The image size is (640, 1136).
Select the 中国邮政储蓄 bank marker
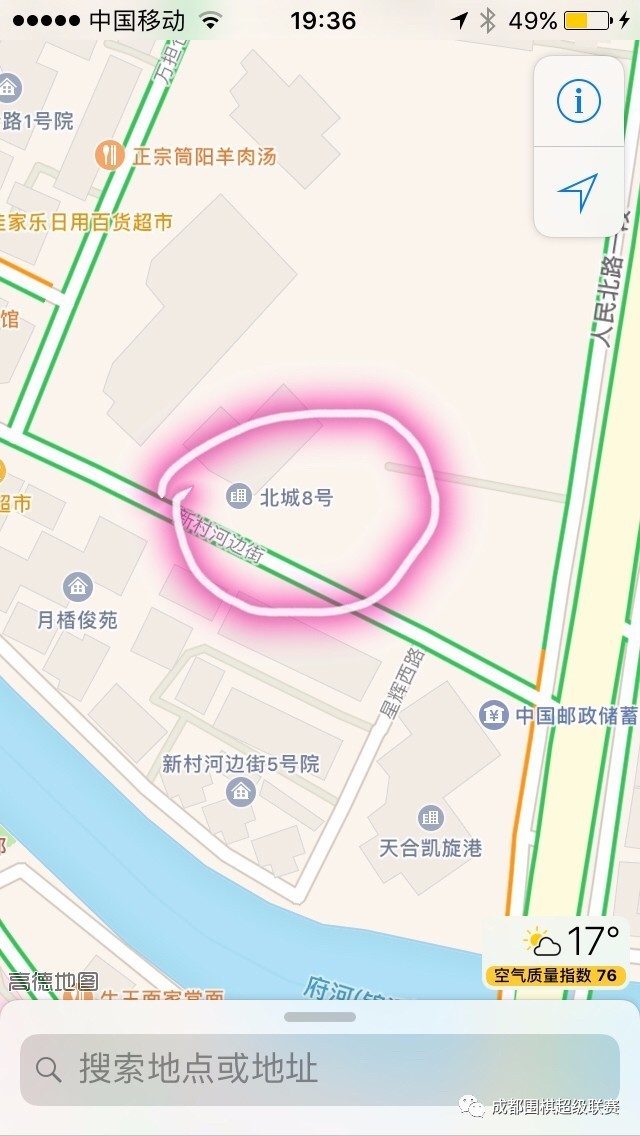[494, 716]
